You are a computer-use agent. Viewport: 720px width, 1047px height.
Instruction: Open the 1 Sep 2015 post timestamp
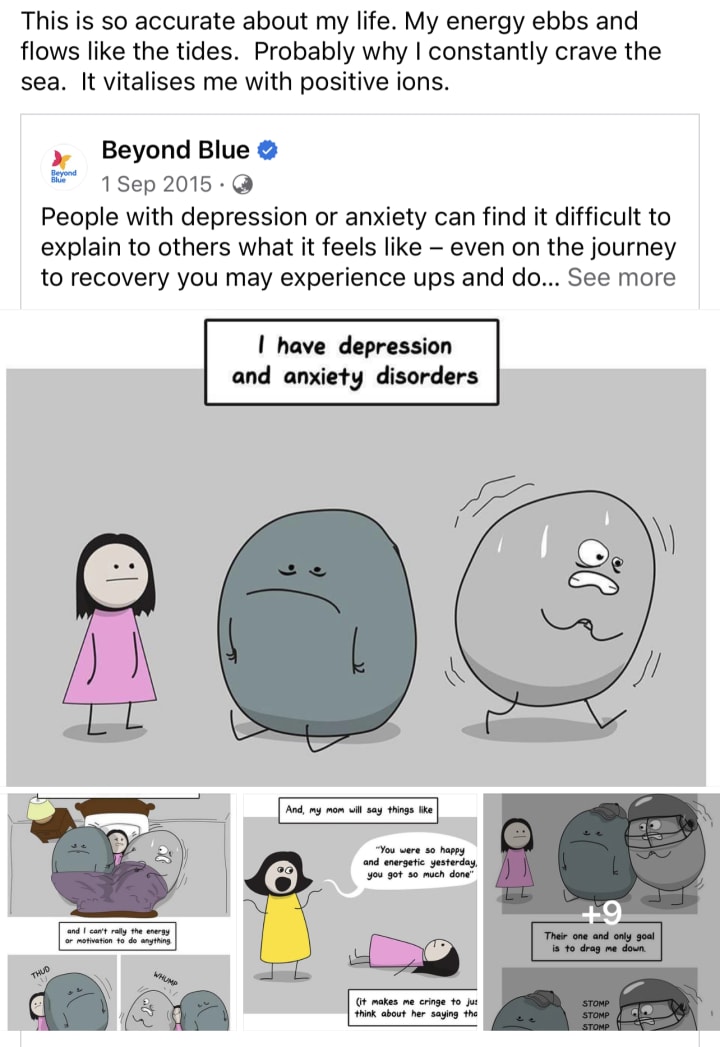(x=157, y=184)
